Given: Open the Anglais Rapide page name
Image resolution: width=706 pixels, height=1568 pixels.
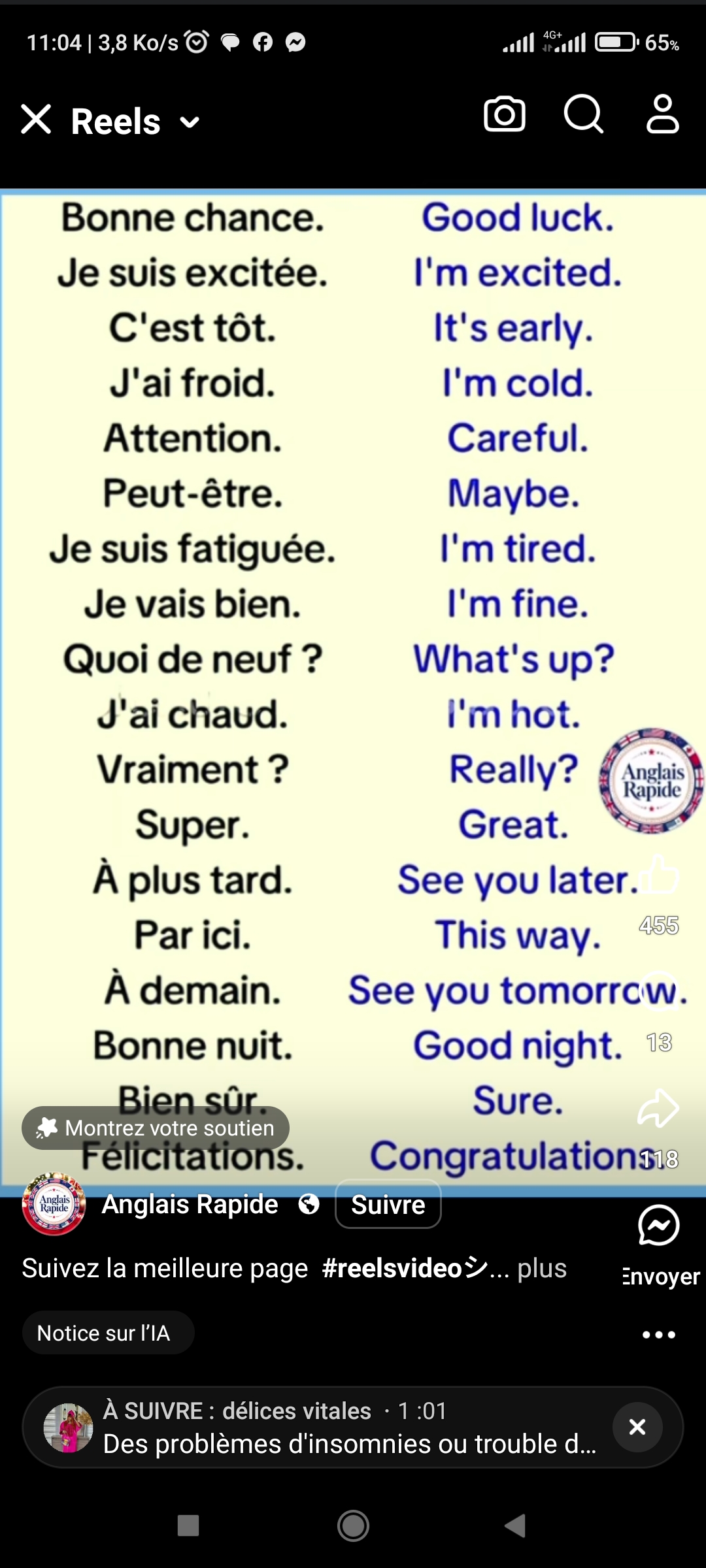Looking at the screenshot, I should [x=190, y=1204].
